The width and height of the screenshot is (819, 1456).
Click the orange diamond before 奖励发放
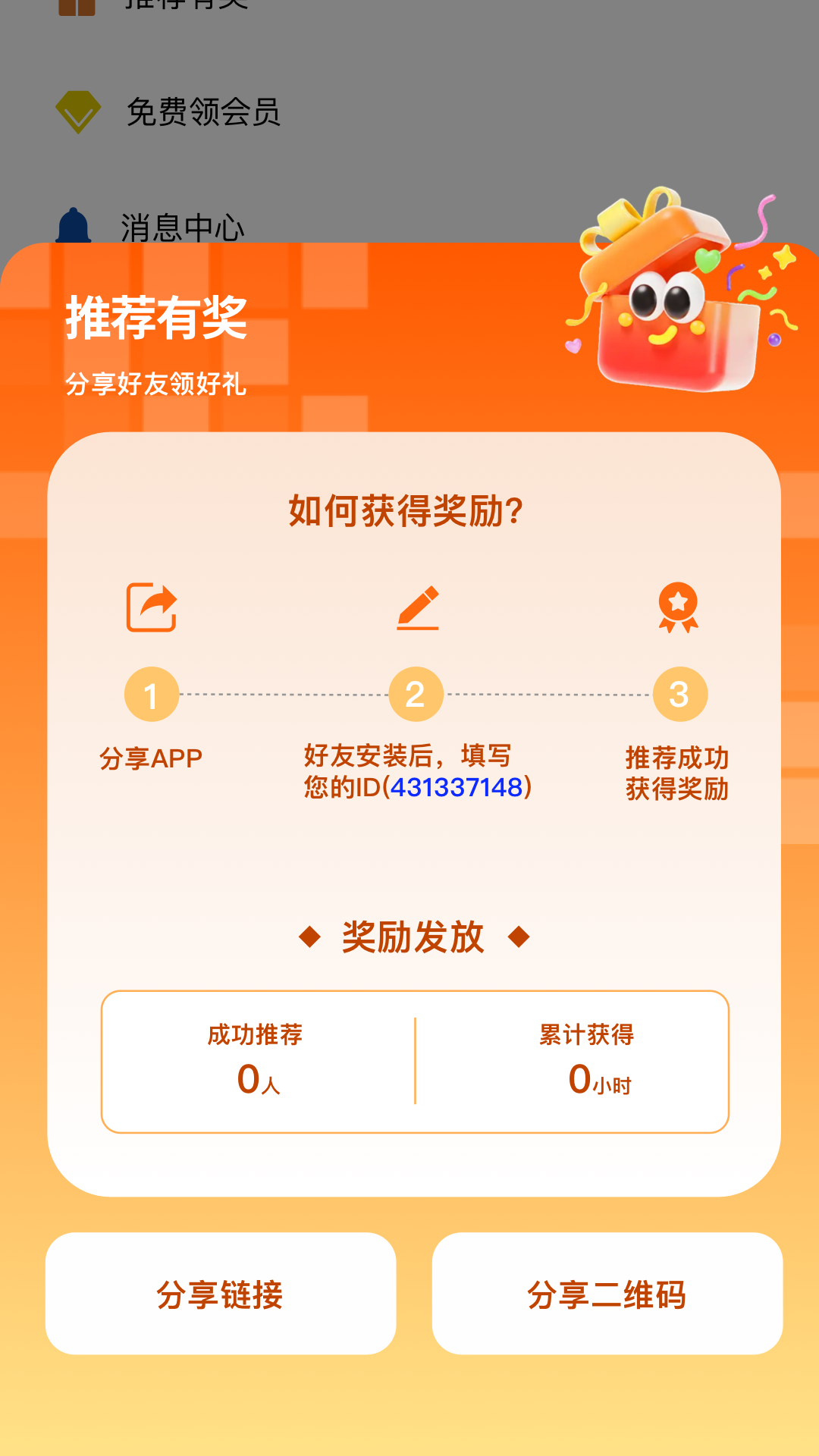(x=310, y=938)
